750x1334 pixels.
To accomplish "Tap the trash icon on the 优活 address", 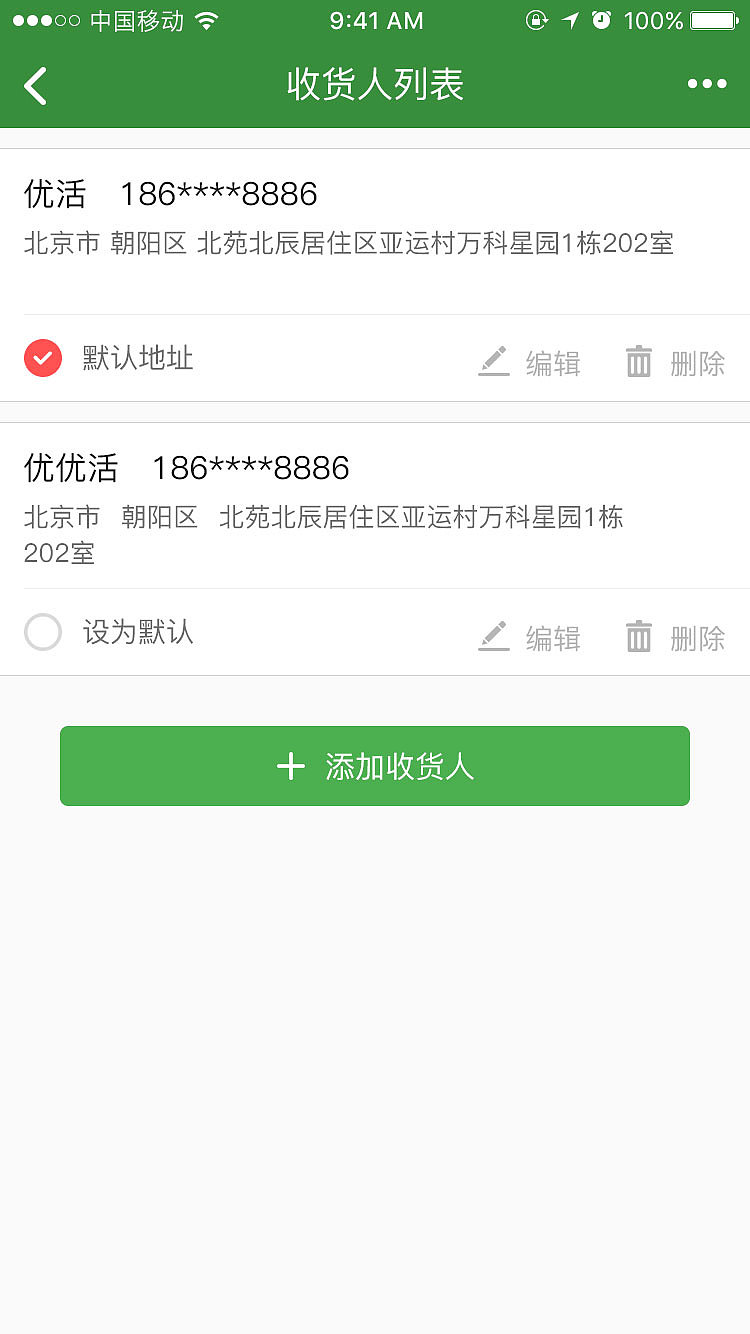I will [638, 361].
